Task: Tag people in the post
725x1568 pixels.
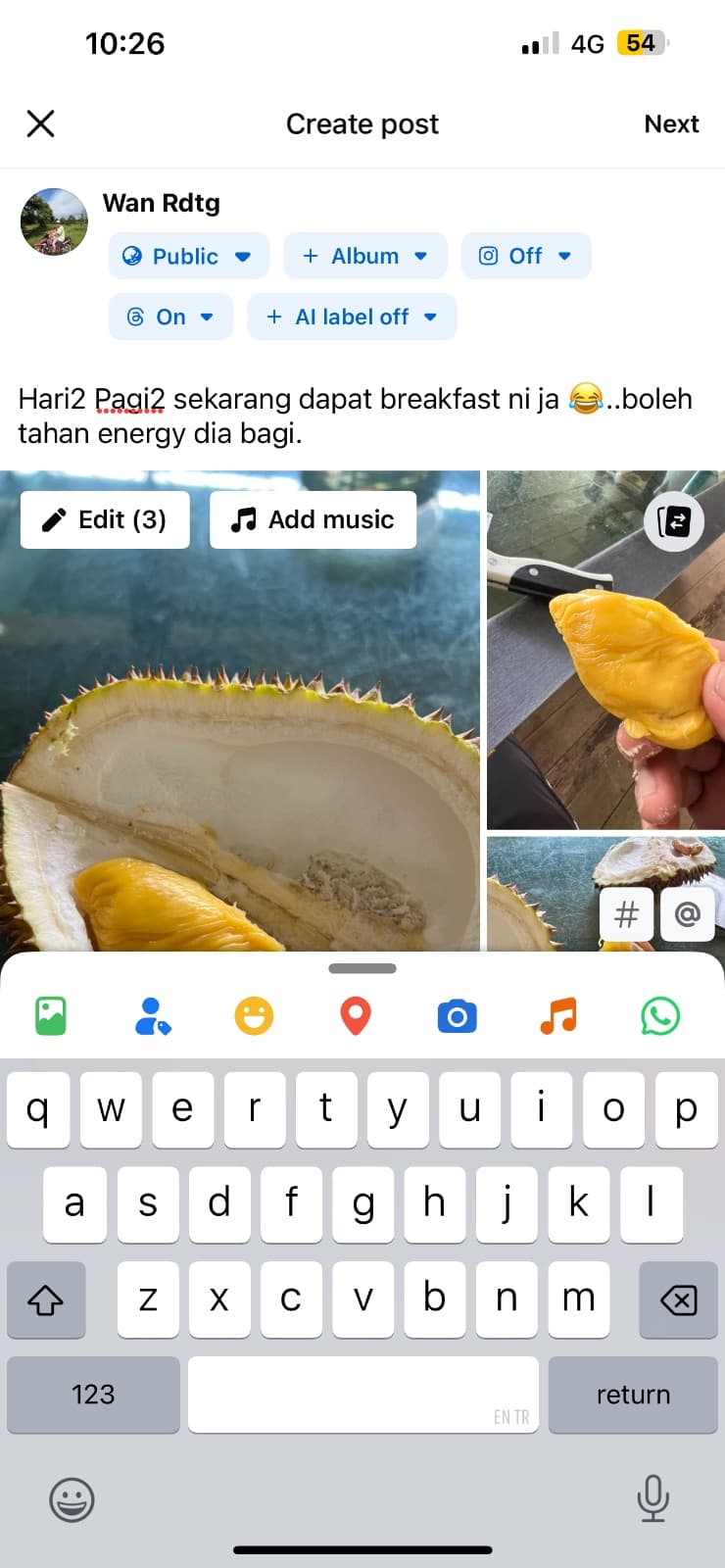Action: (x=153, y=1016)
